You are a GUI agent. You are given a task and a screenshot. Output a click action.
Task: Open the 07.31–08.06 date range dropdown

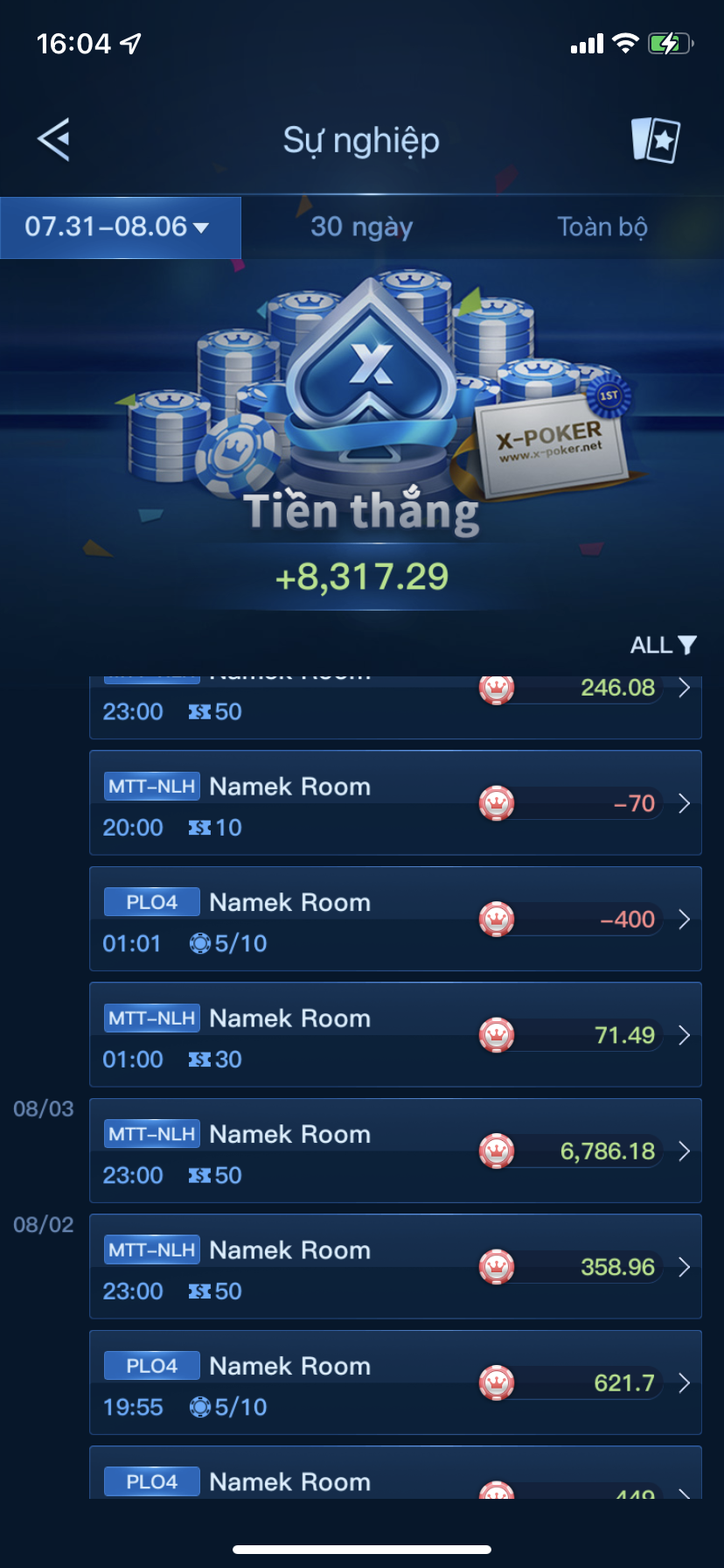(x=120, y=227)
